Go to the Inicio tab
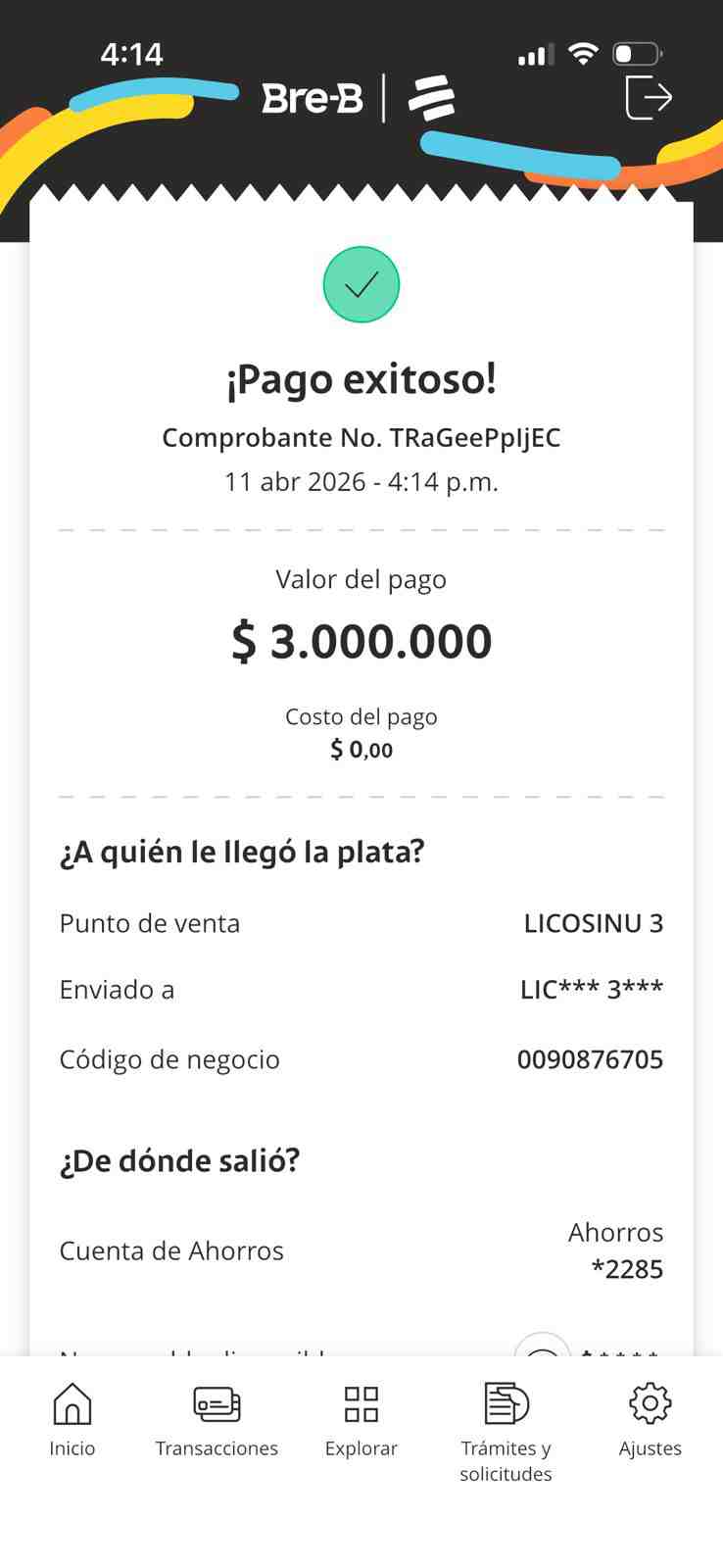The image size is (723, 1568). pos(72,1420)
